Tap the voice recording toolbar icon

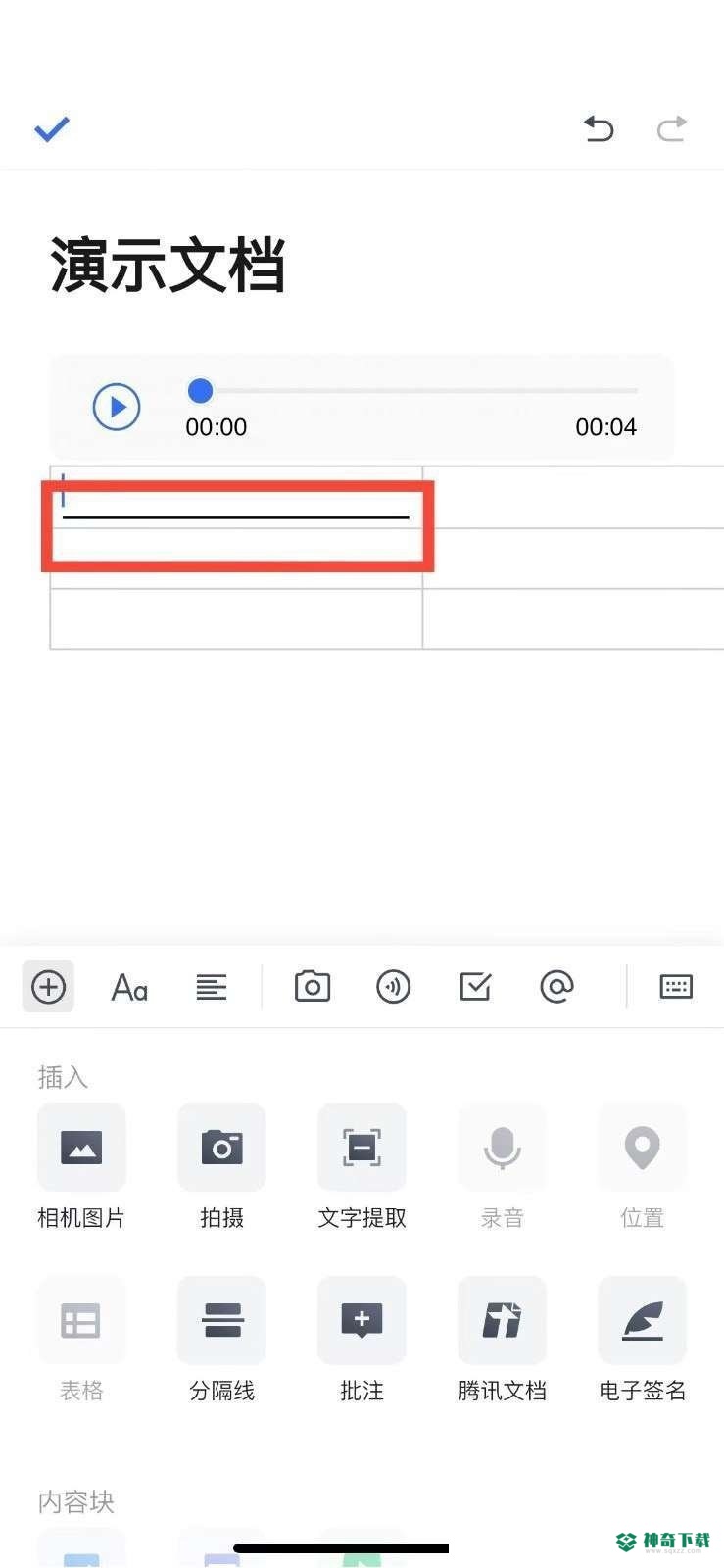point(394,987)
